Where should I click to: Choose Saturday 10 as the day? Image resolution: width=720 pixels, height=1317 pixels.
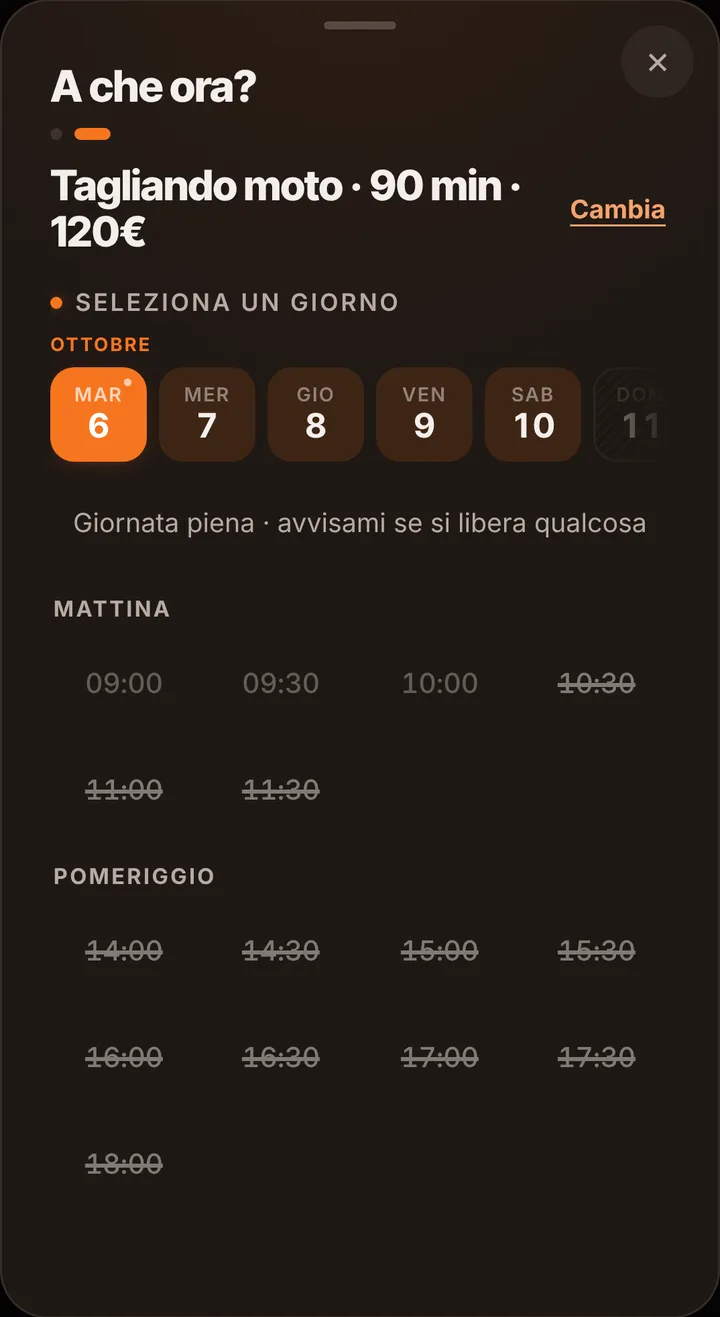(533, 414)
